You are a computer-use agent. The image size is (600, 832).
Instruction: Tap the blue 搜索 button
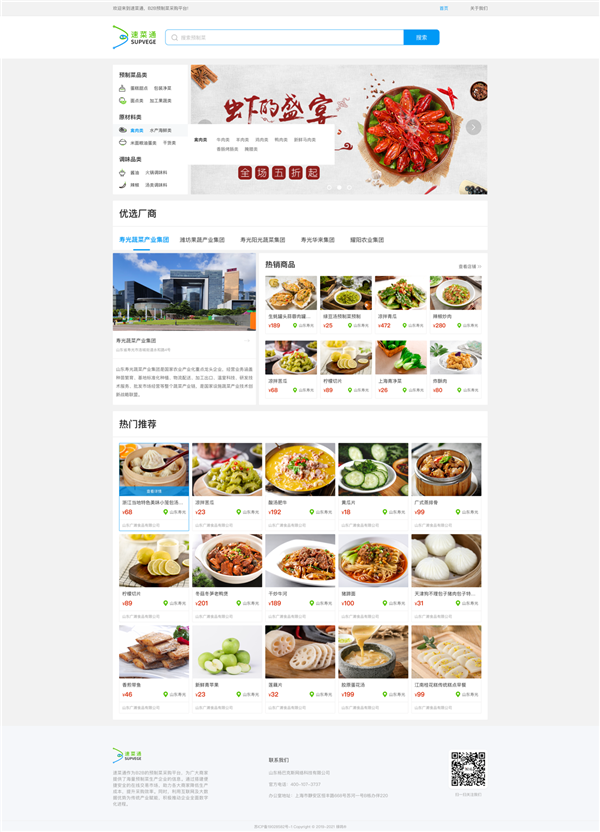coord(421,37)
